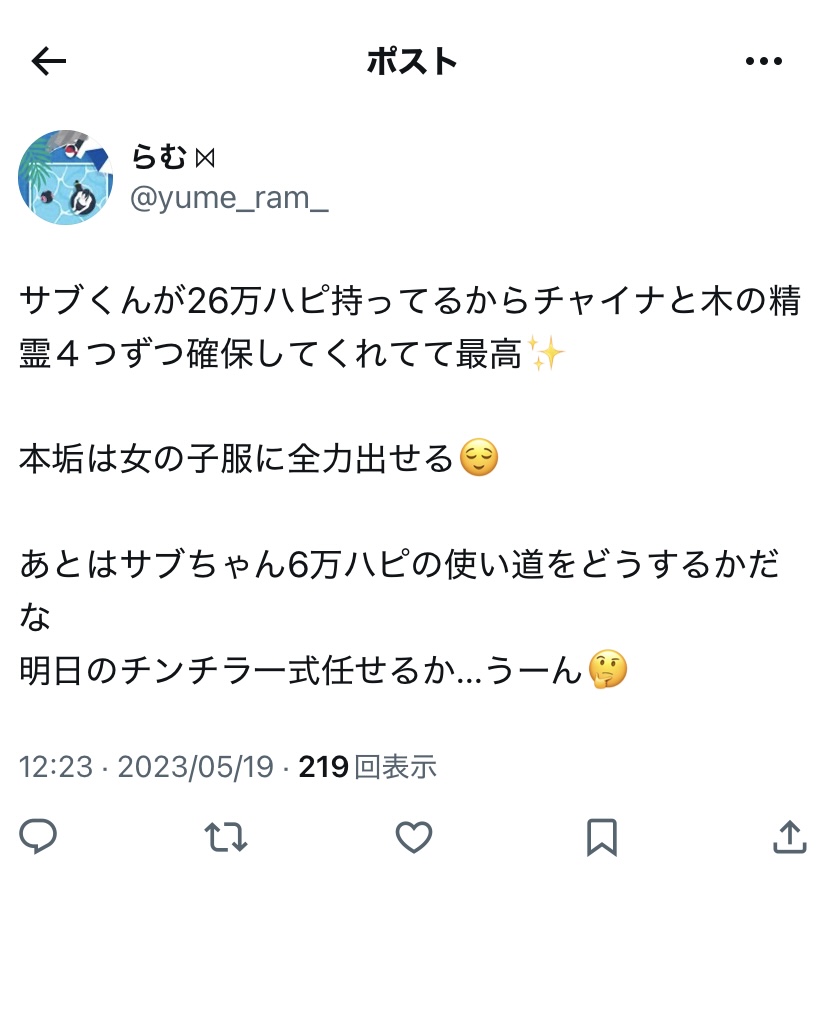This screenshot has width=828, height=1011.
Task: Like this post with the heart
Action: [x=413, y=836]
